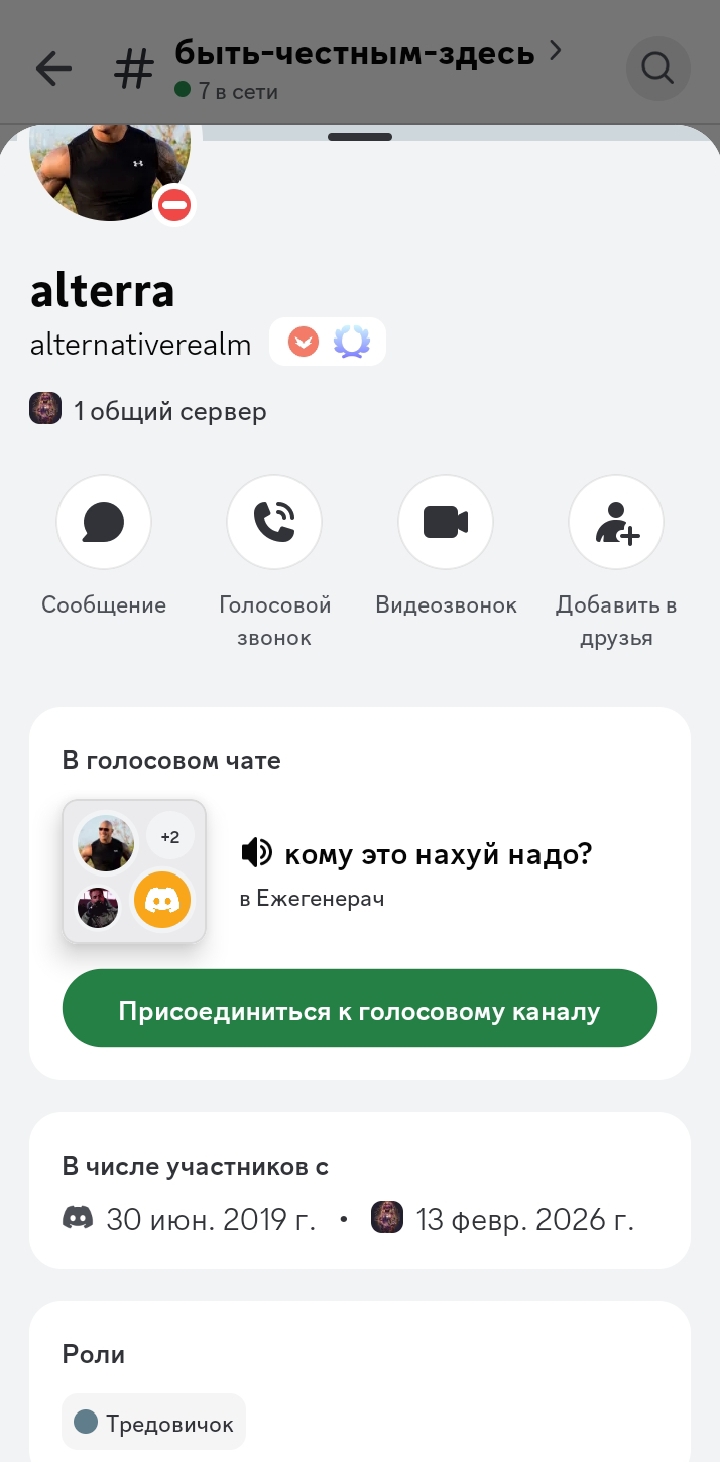The height and width of the screenshot is (1462, 720).
Task: Tap the sheet drag handle
Action: [360, 137]
